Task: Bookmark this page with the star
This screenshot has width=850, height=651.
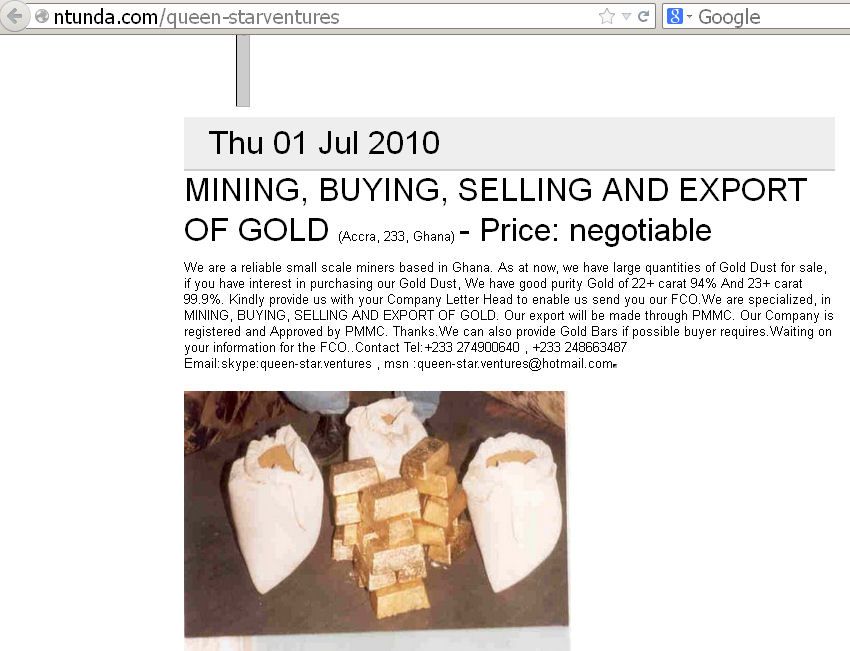Action: 606,16
